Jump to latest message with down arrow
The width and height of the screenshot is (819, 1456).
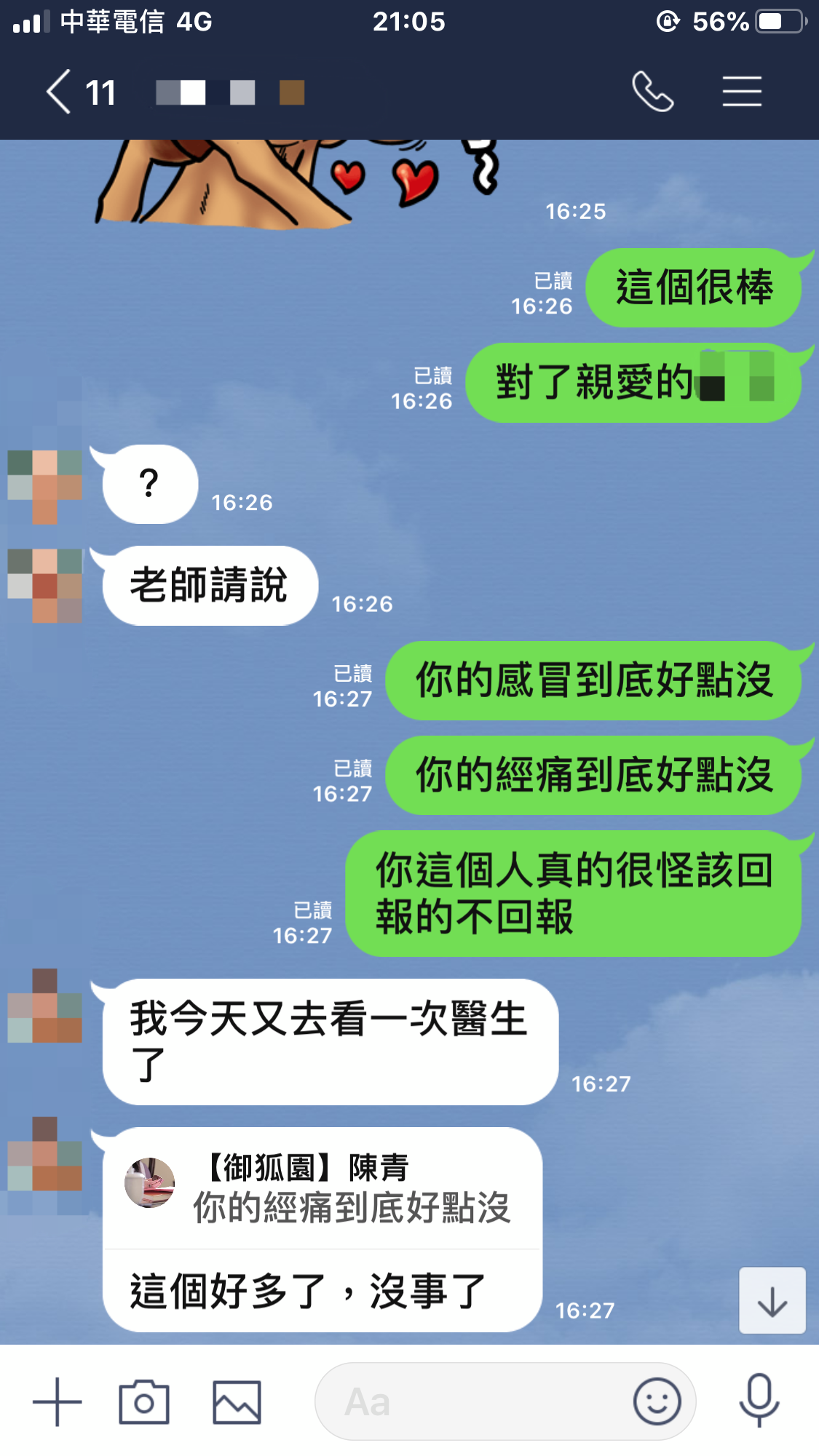[x=772, y=1301]
